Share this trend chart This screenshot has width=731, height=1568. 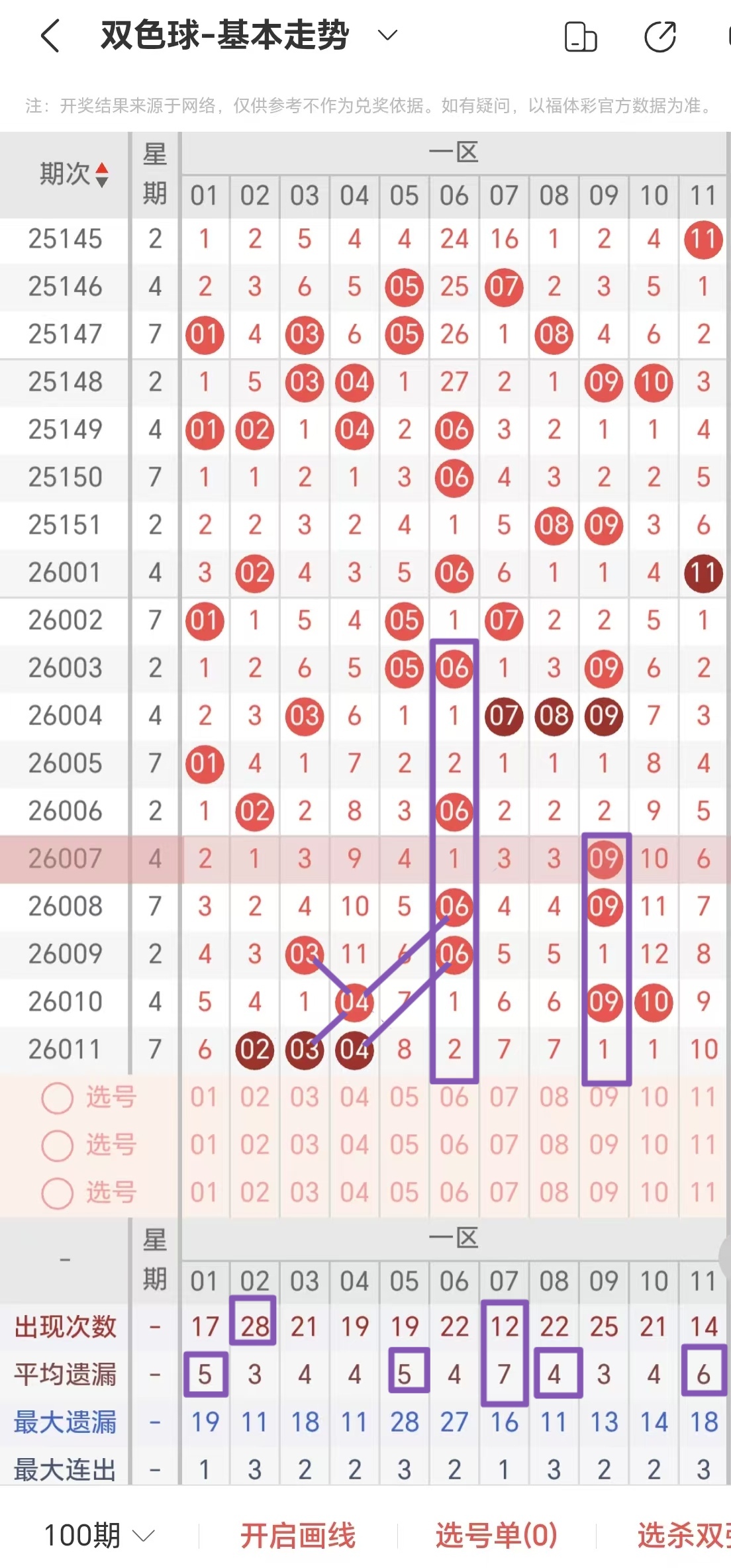[660, 36]
